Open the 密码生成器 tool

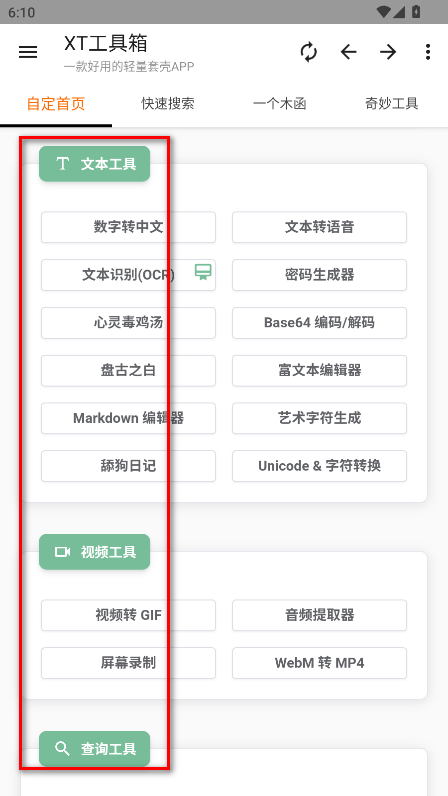pyautogui.click(x=319, y=275)
